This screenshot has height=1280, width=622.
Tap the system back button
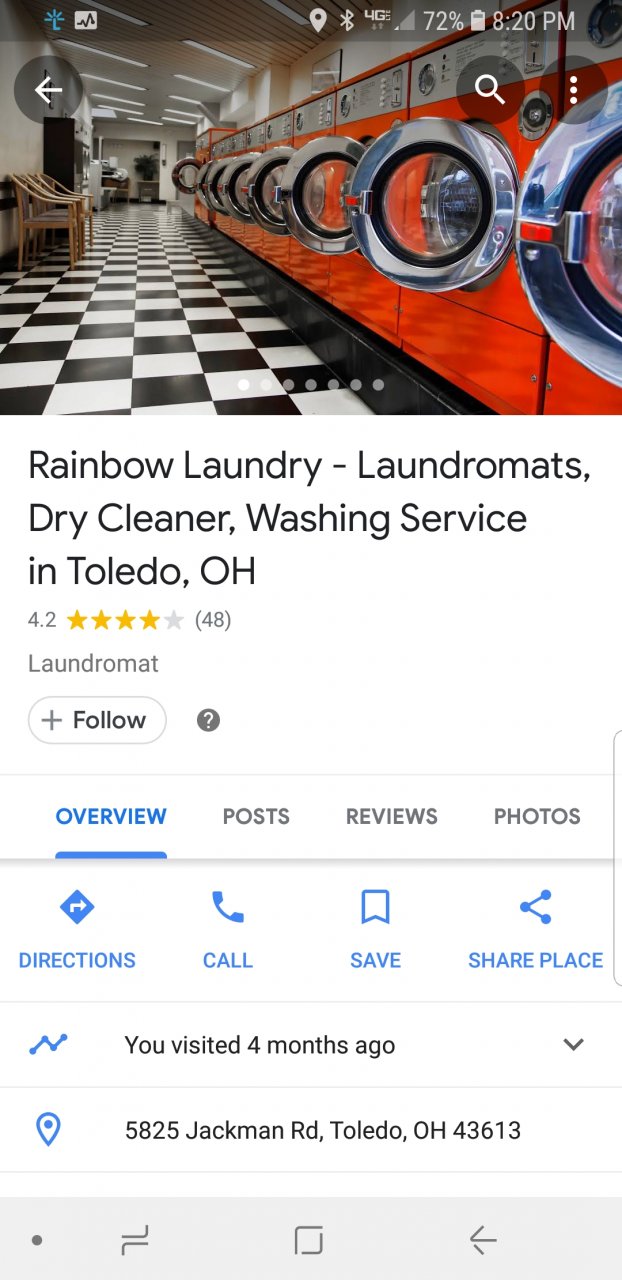[x=483, y=1240]
